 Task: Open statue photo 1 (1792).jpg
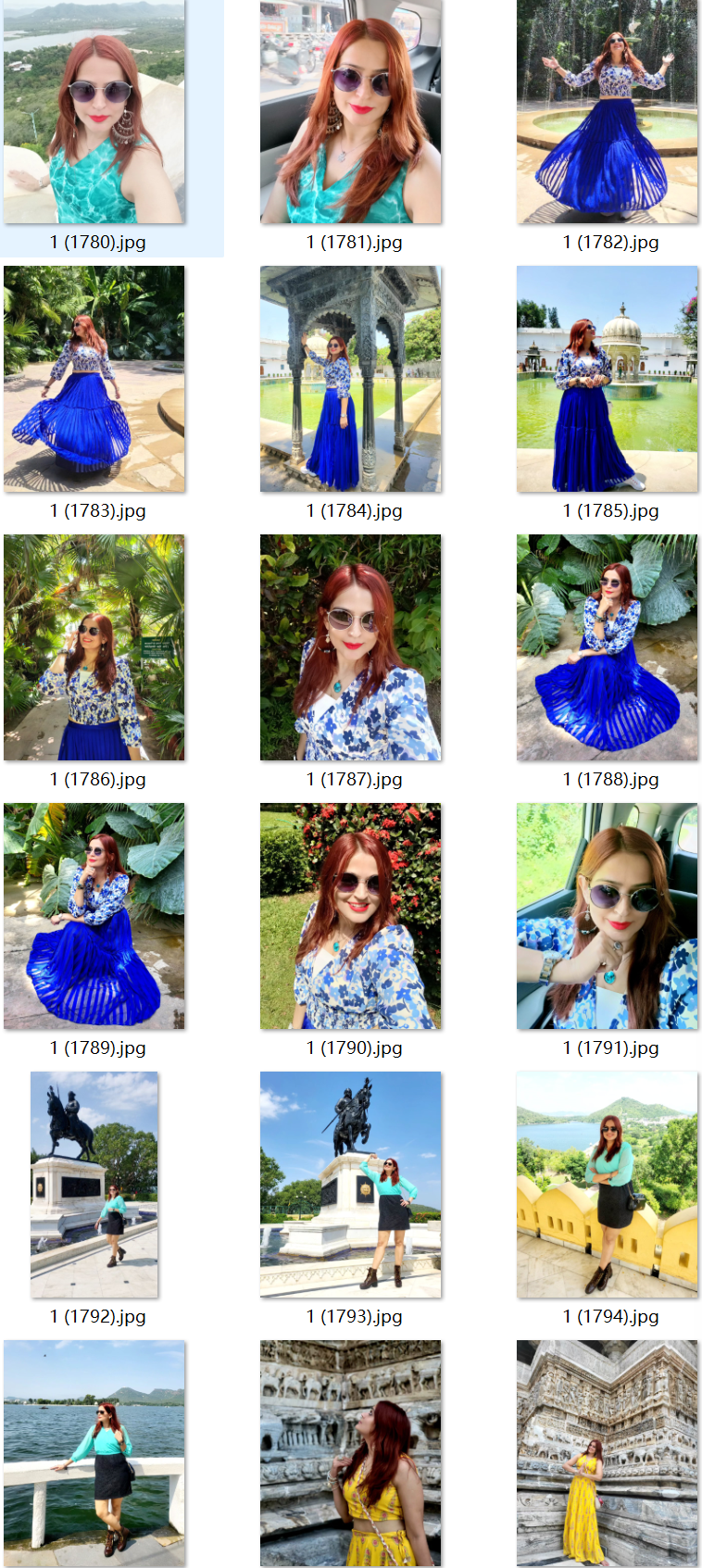click(94, 1185)
